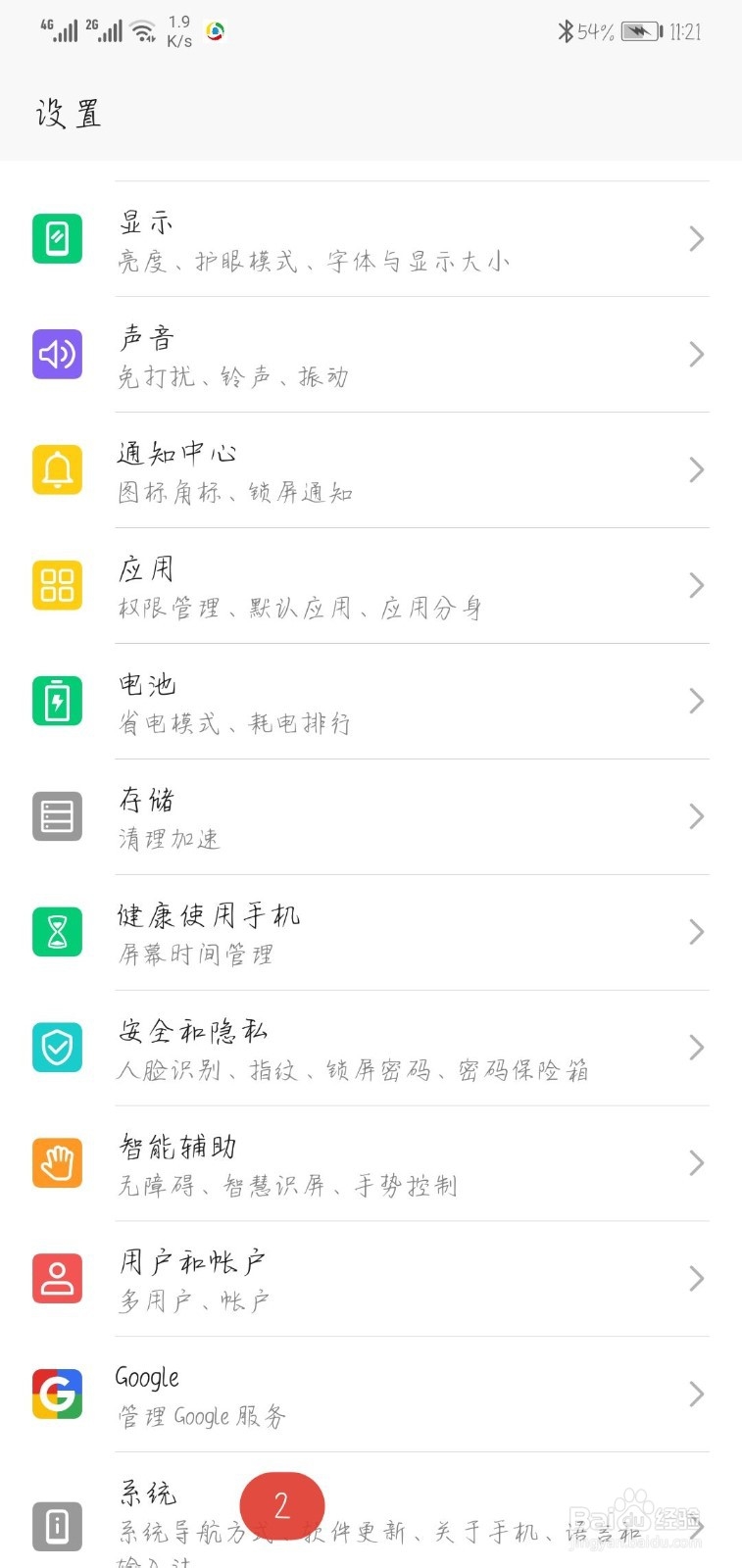Open the 电池 battery settings
742x1568 pixels.
click(x=371, y=702)
